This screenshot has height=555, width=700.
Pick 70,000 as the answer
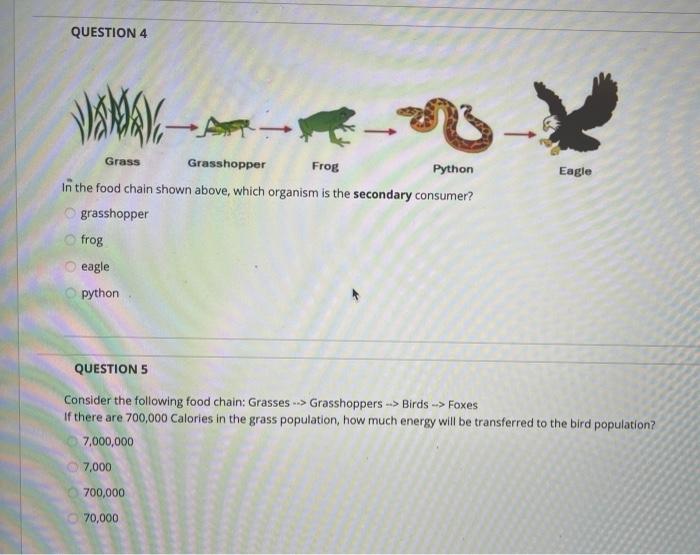(76, 518)
